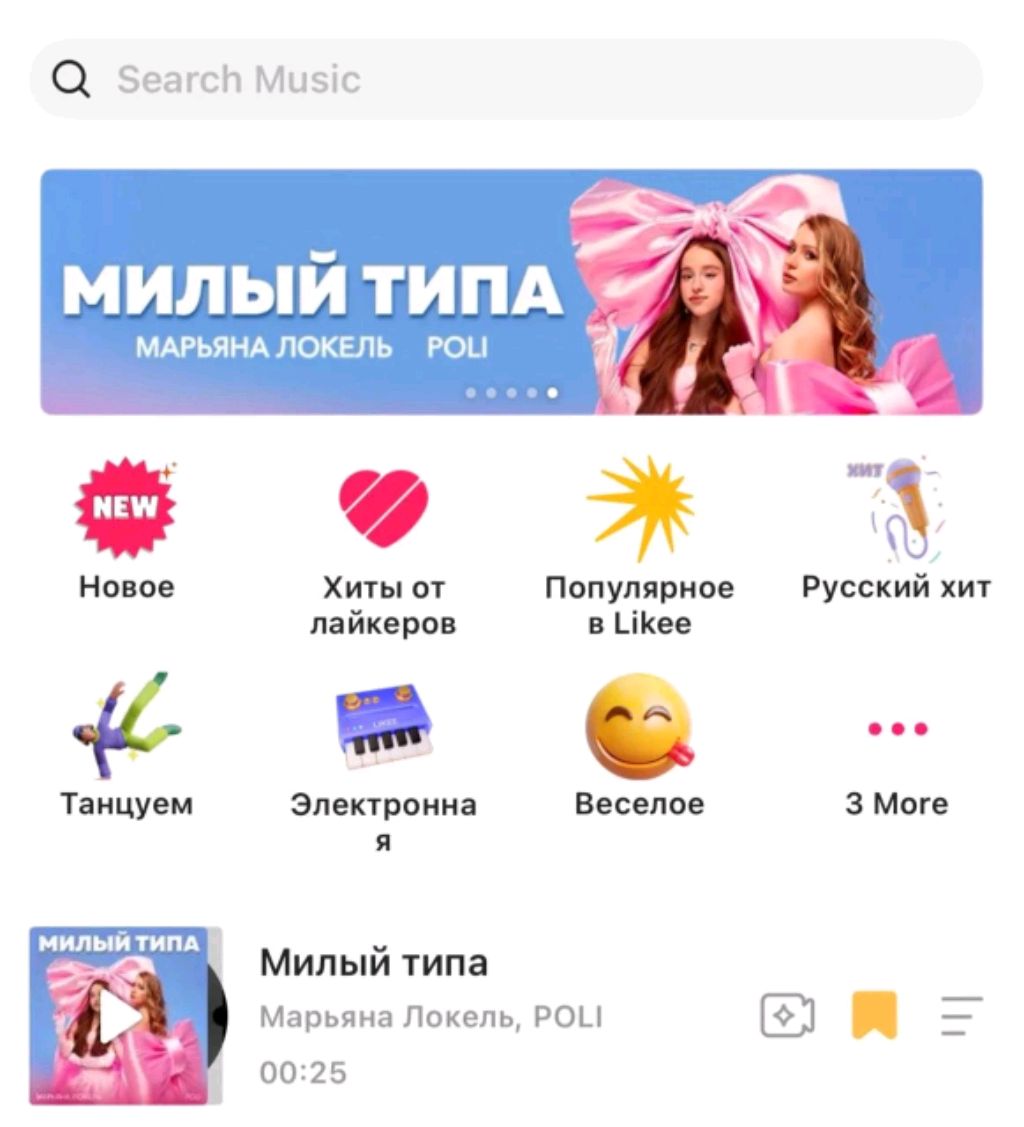
Task: Open lyrics menu for Милый типа
Action: (962, 1016)
